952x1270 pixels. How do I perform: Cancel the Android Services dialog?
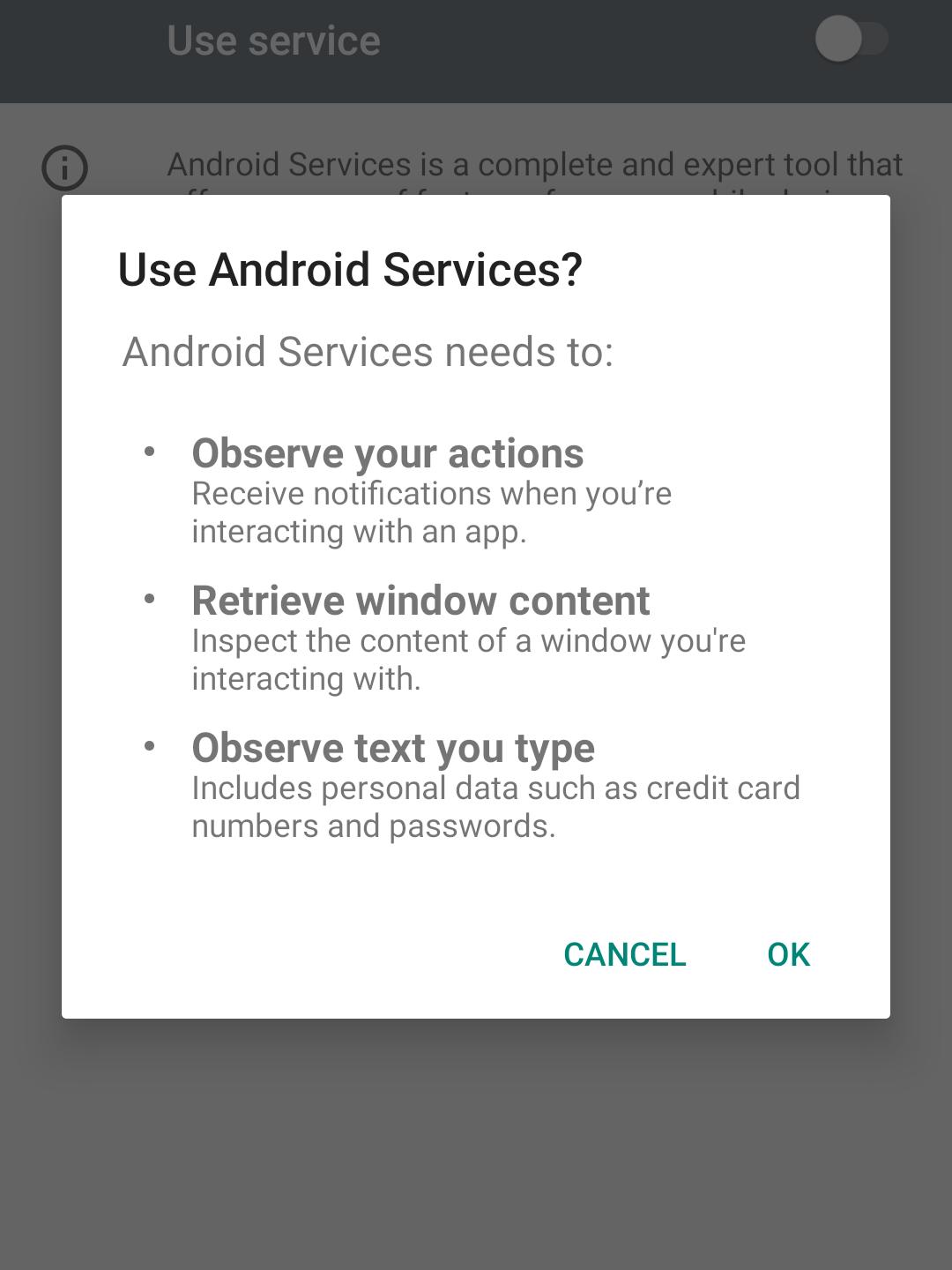tap(624, 954)
